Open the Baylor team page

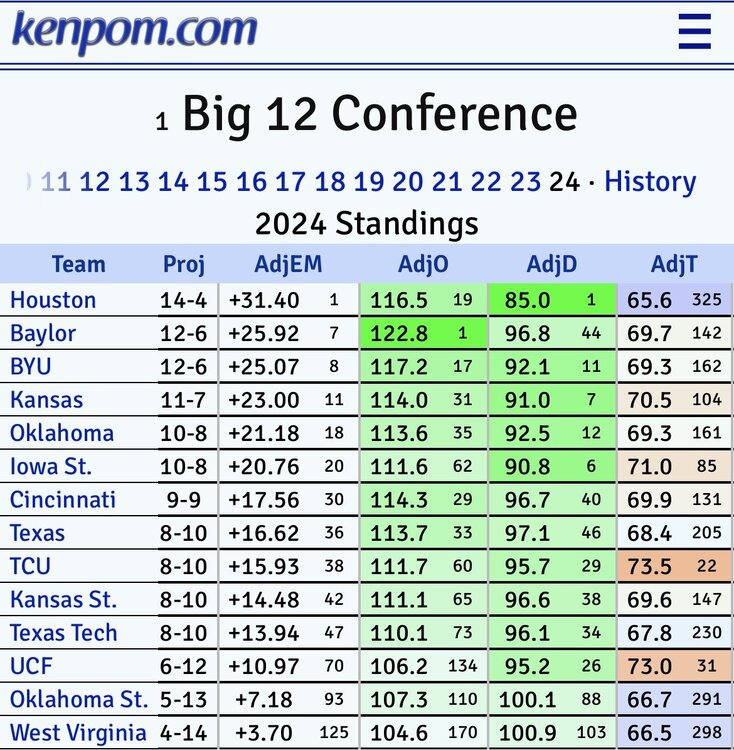click(43, 333)
